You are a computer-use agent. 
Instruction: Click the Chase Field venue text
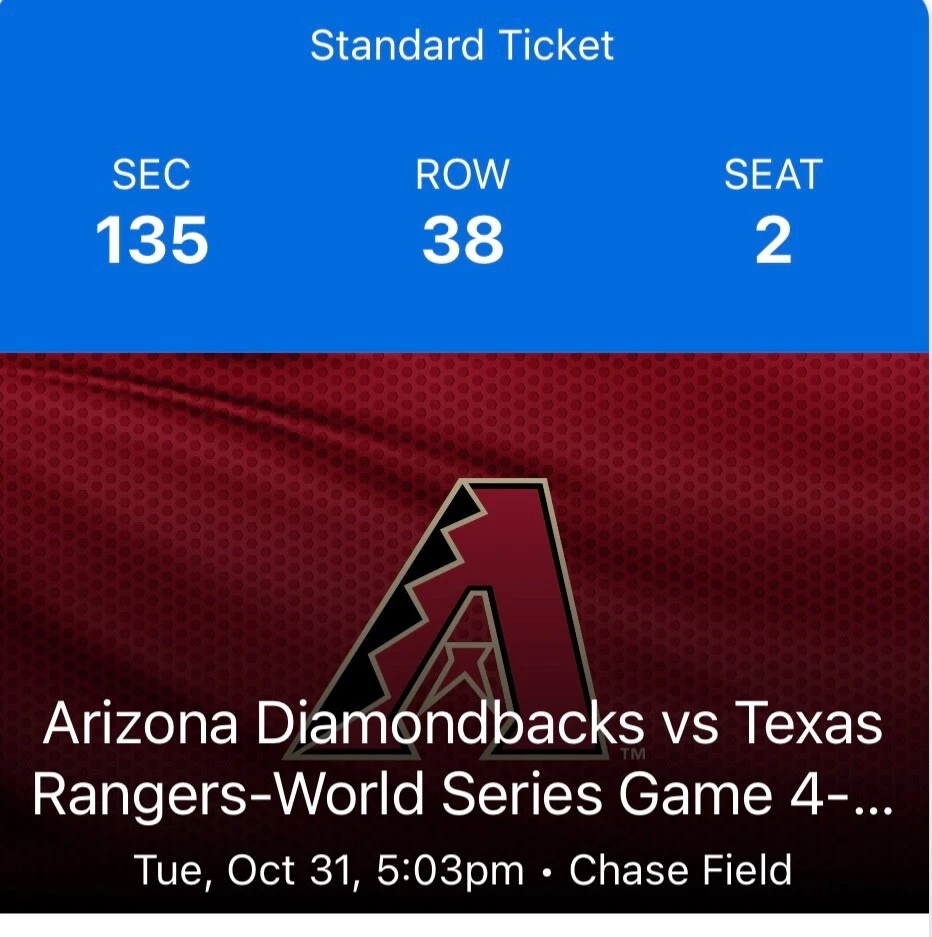coord(680,870)
